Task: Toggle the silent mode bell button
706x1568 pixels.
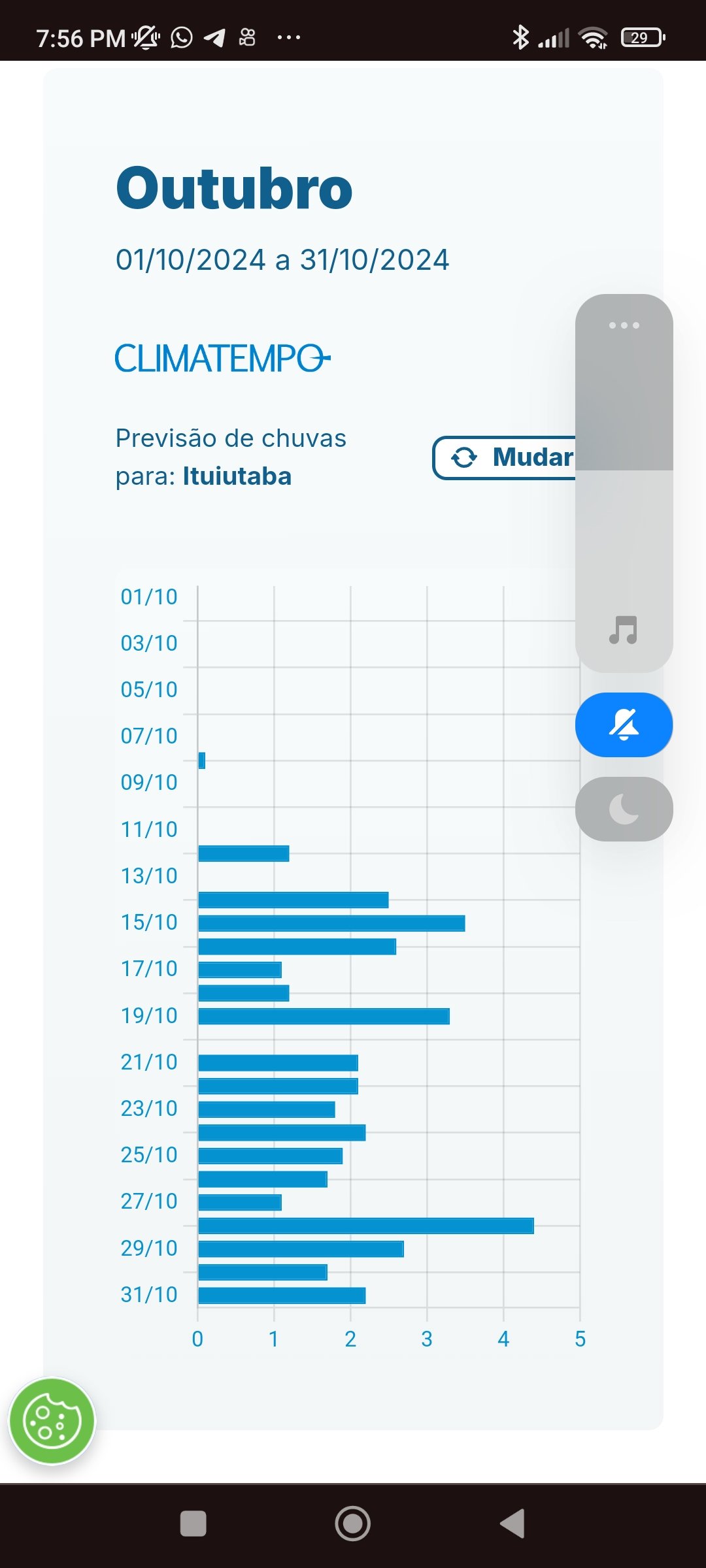Action: [x=624, y=725]
